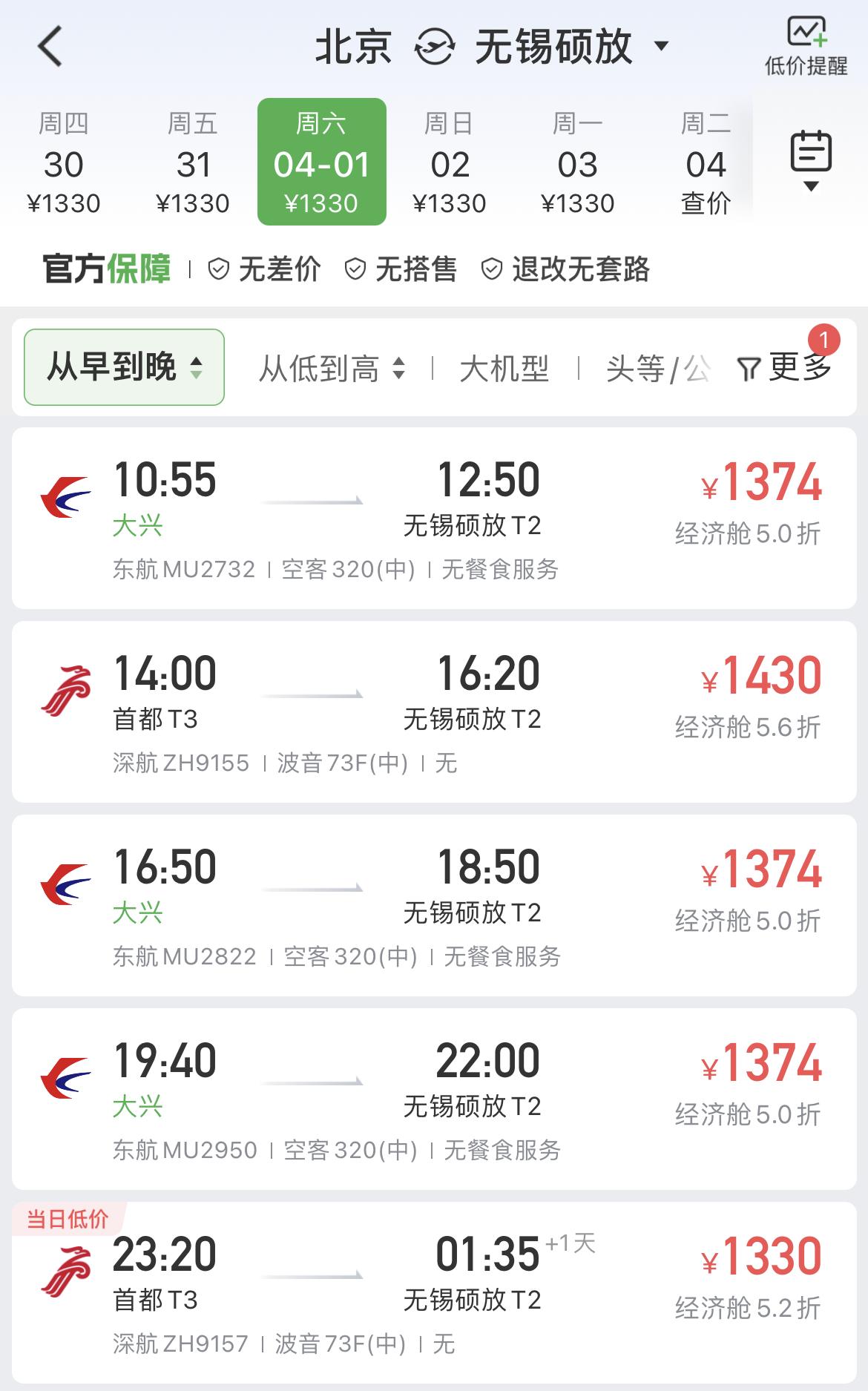Sort flights by 从早到晚

coord(124,367)
